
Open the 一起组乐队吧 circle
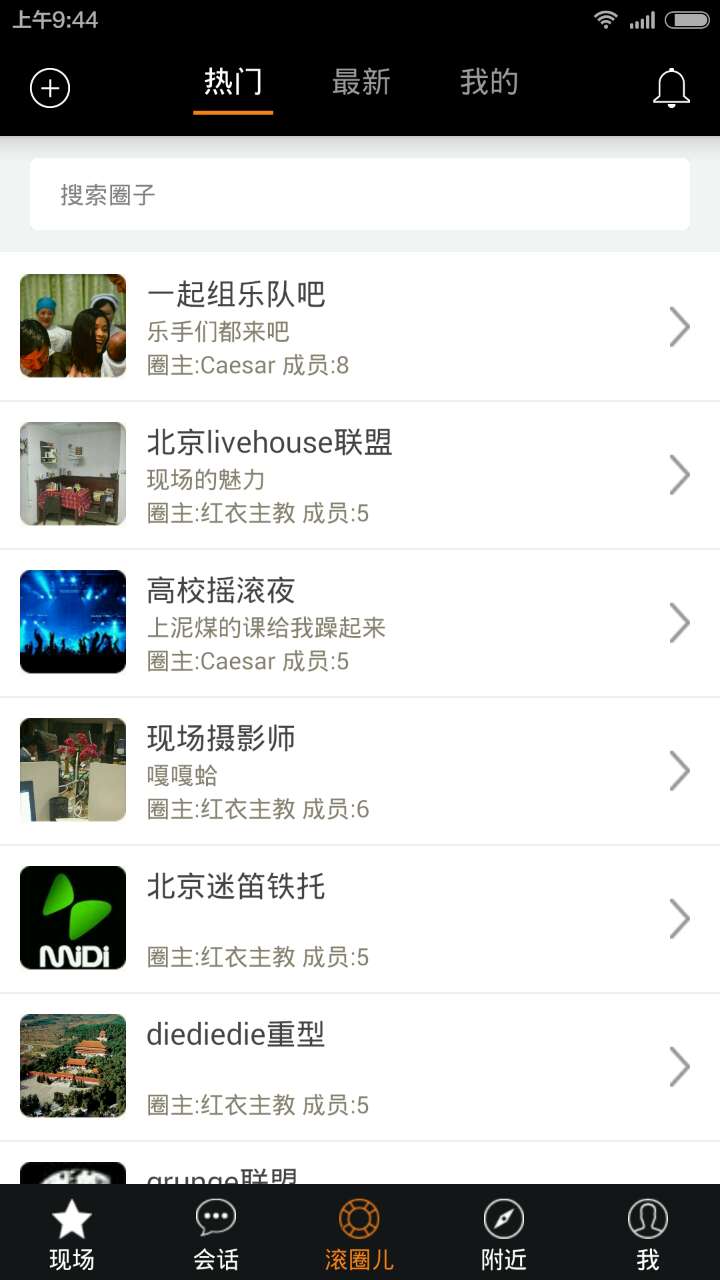pos(360,327)
